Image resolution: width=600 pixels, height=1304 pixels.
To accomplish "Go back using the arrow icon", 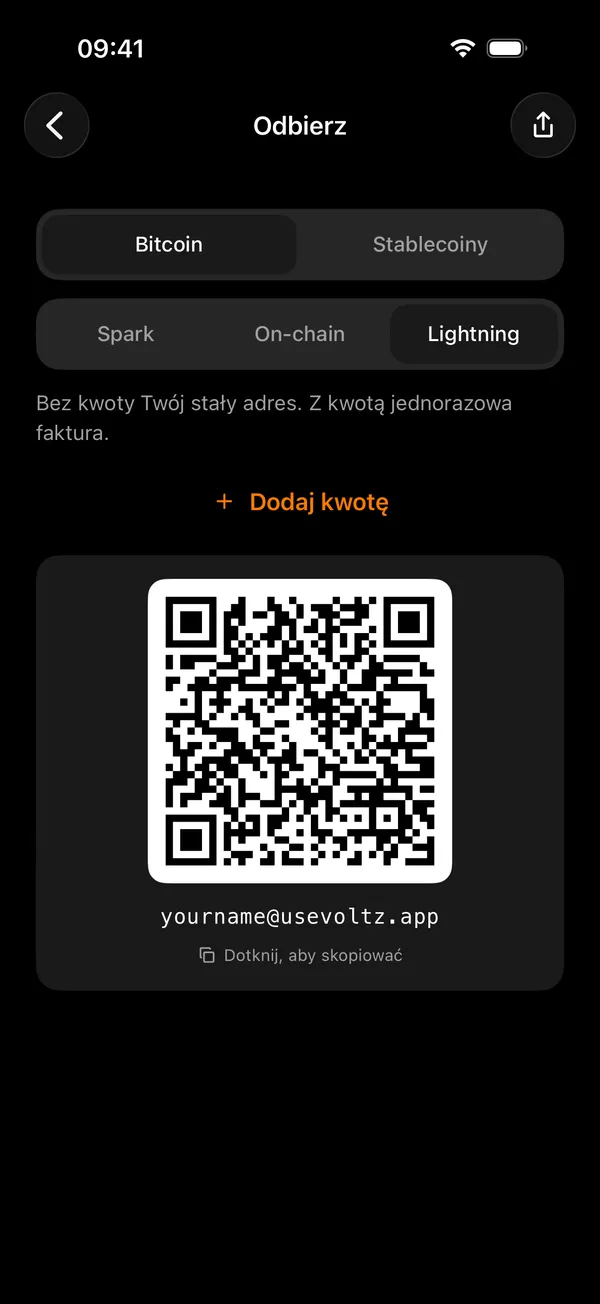I will (x=57, y=125).
